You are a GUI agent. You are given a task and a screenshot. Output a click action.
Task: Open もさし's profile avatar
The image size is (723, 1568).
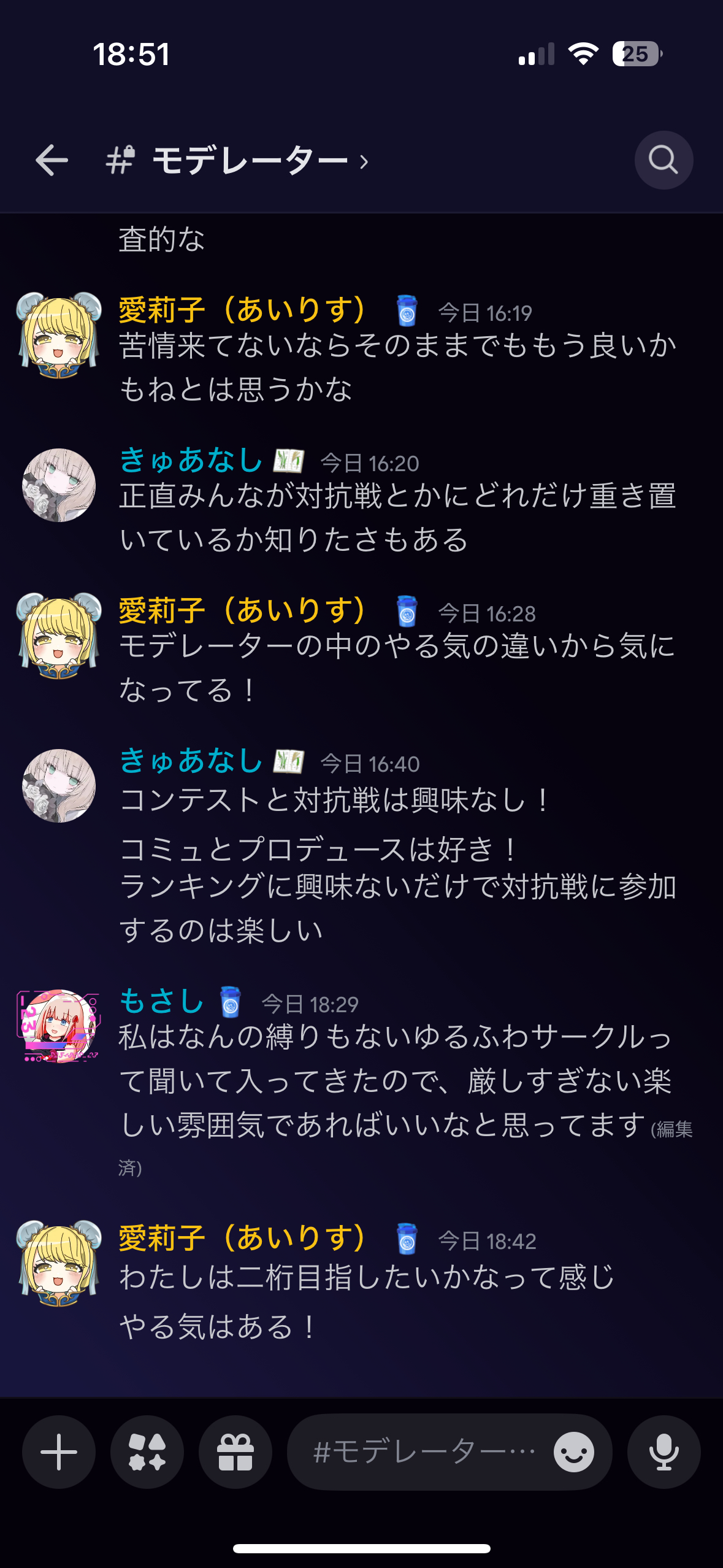59,1026
